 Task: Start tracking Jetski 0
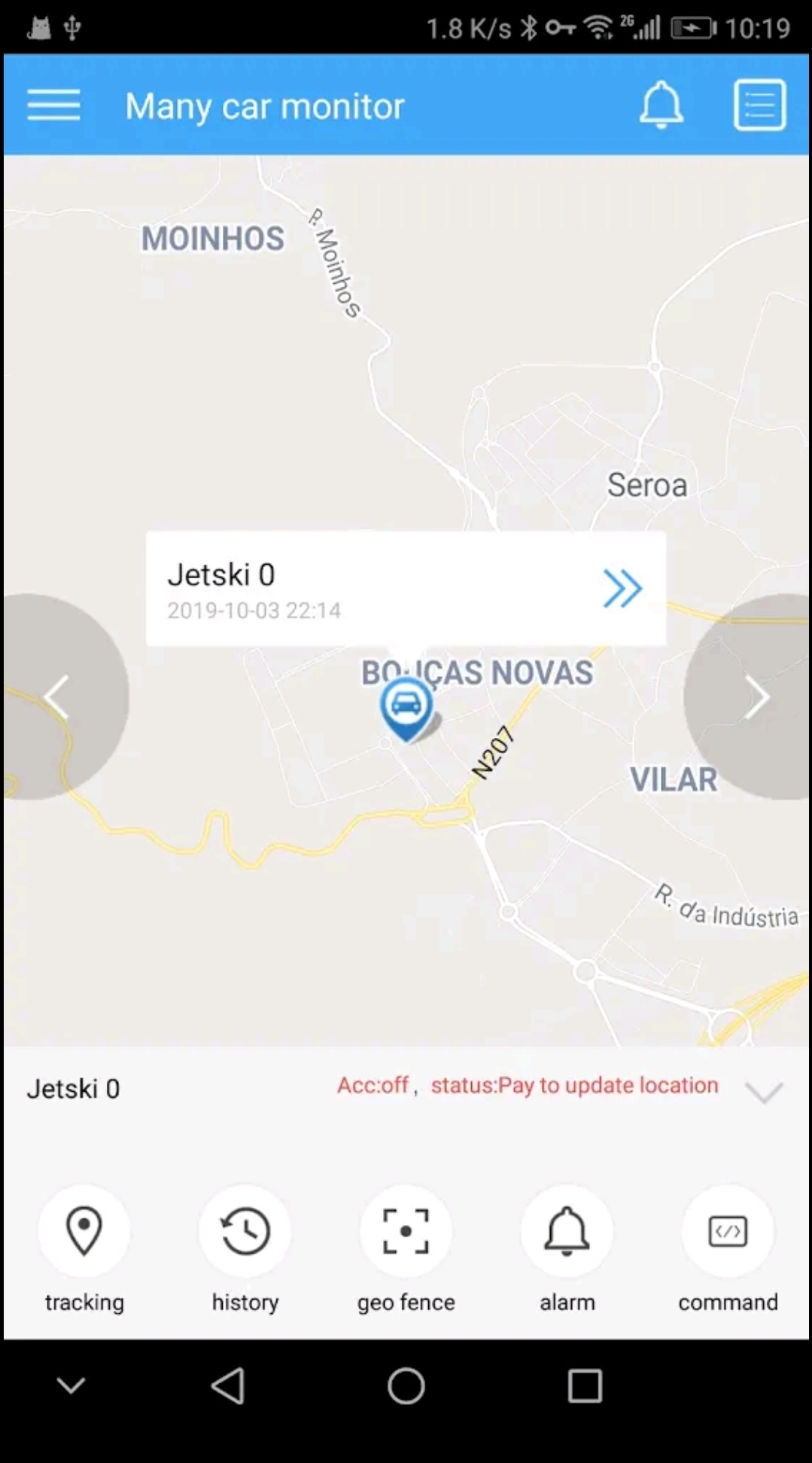click(84, 1232)
